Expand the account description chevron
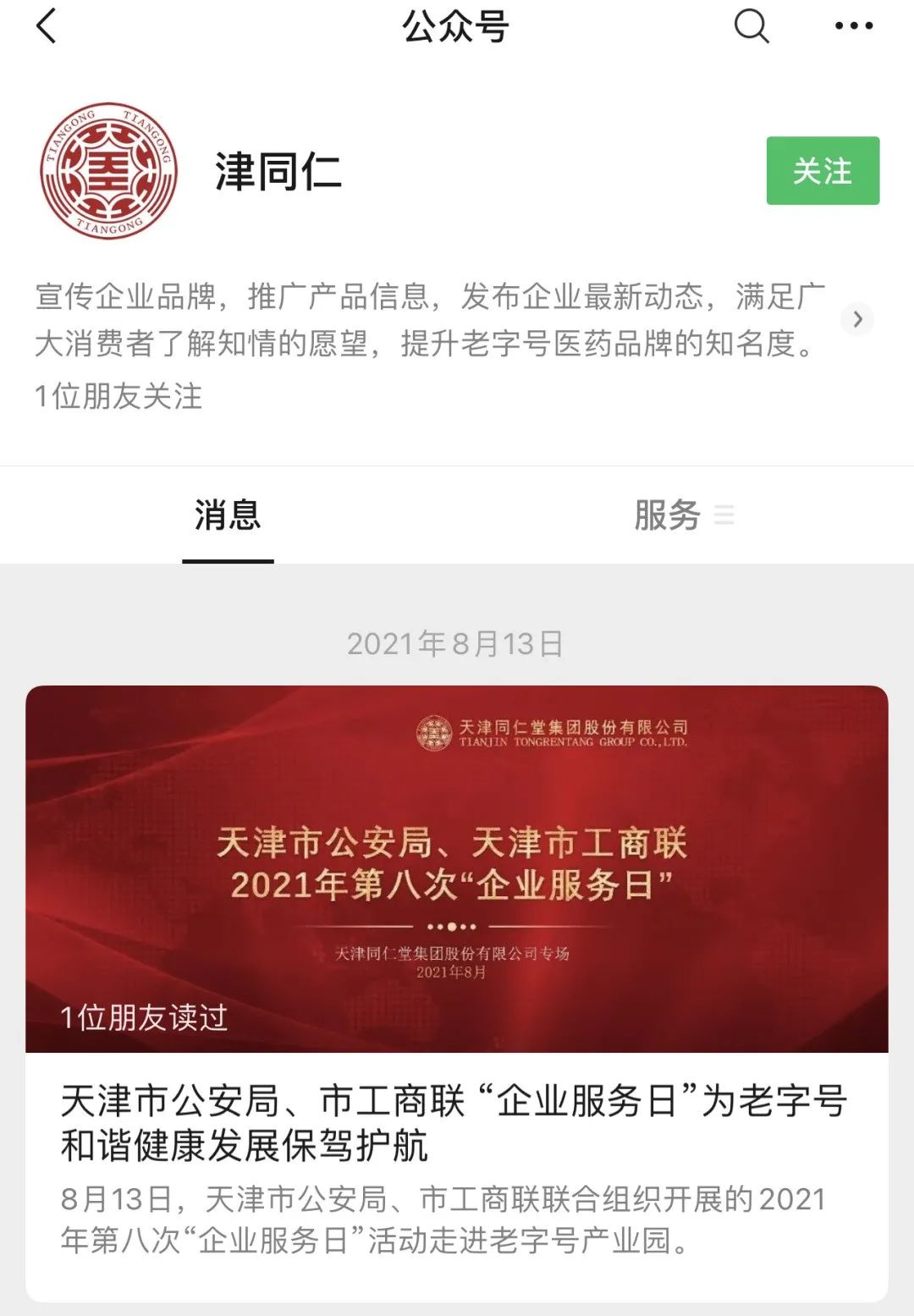The height and width of the screenshot is (1316, 914). (857, 319)
